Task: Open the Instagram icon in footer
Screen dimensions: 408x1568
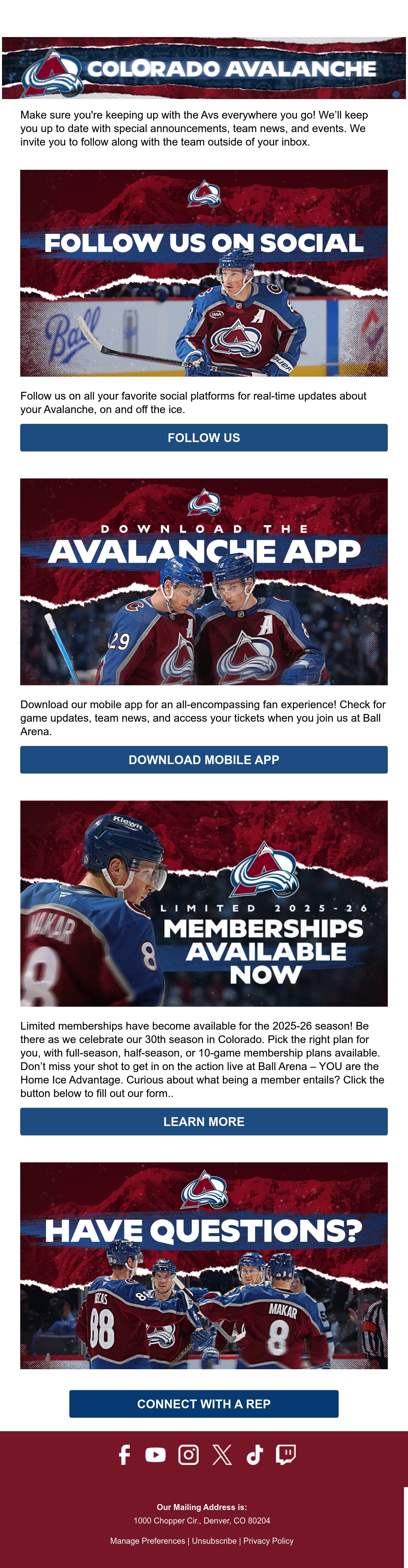Action: coord(189,1455)
